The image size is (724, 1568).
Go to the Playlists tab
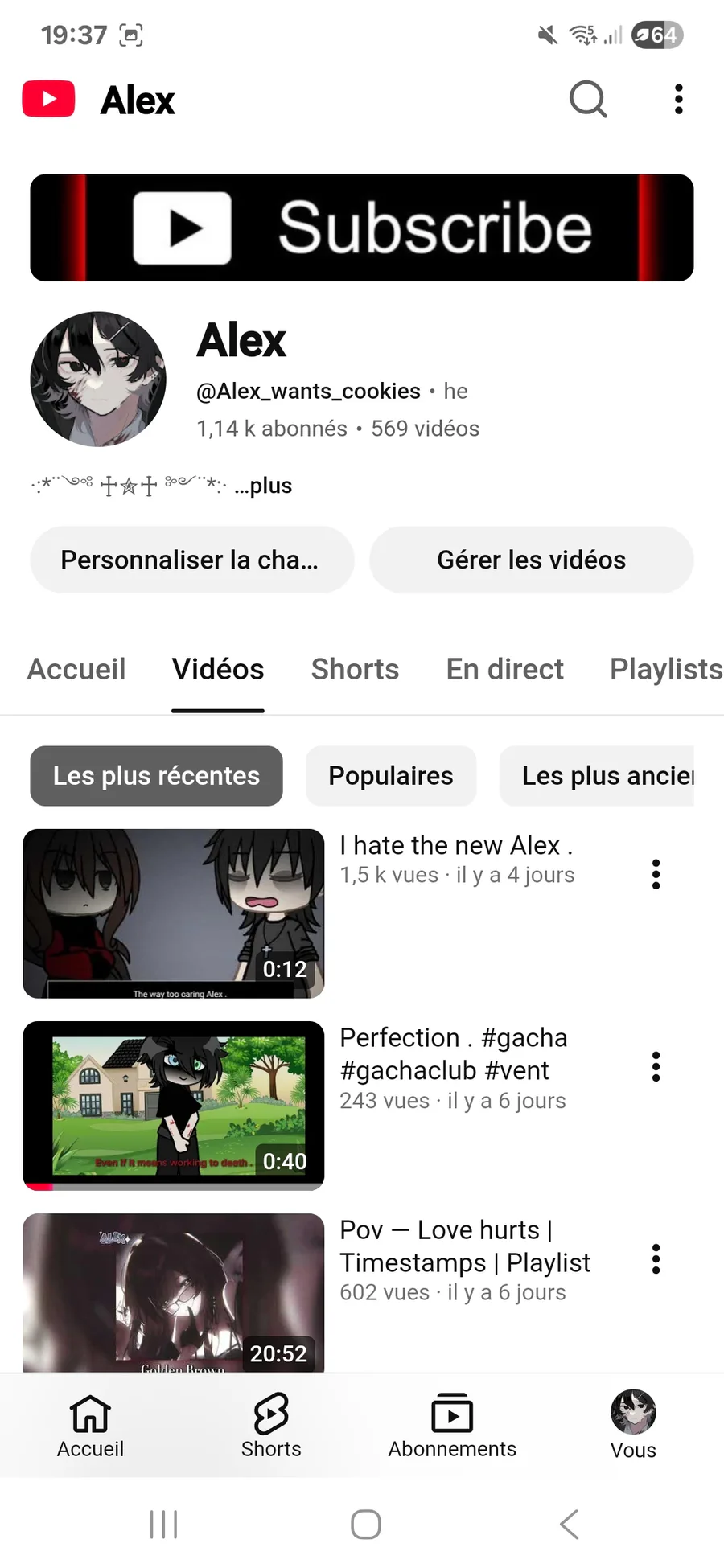coord(665,669)
